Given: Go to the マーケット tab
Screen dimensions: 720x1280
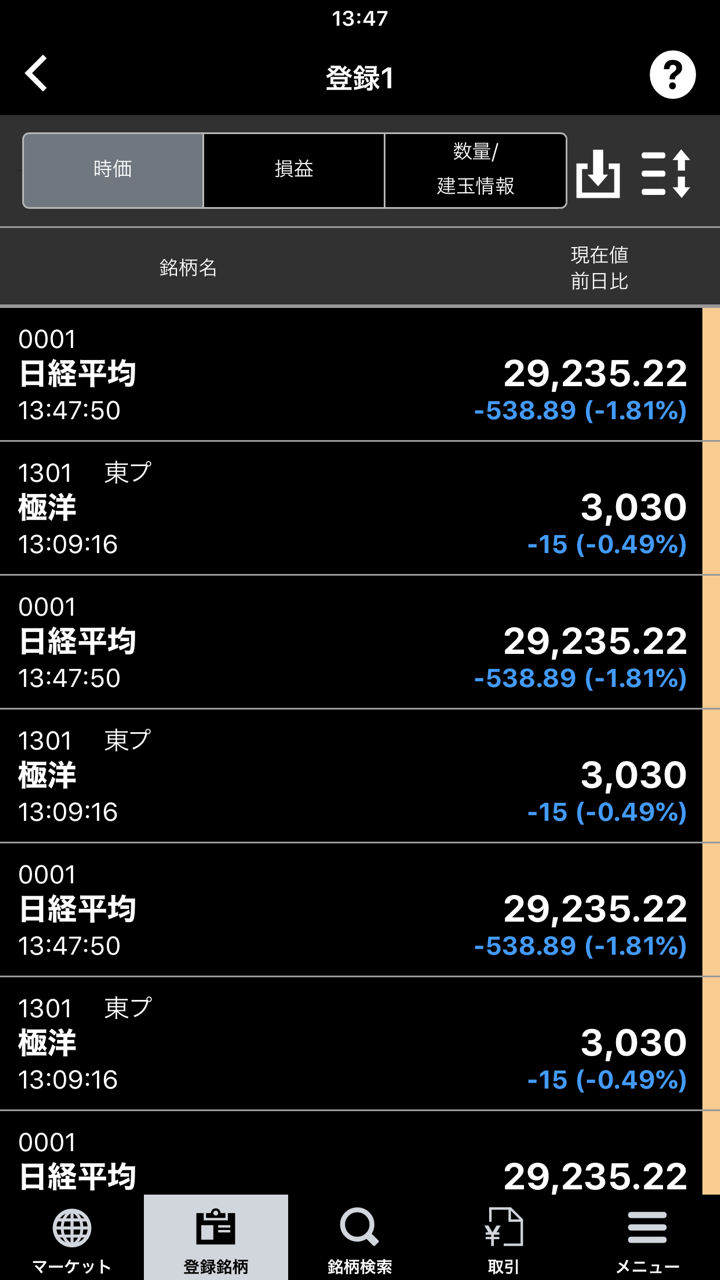Looking at the screenshot, I should pos(72,1239).
